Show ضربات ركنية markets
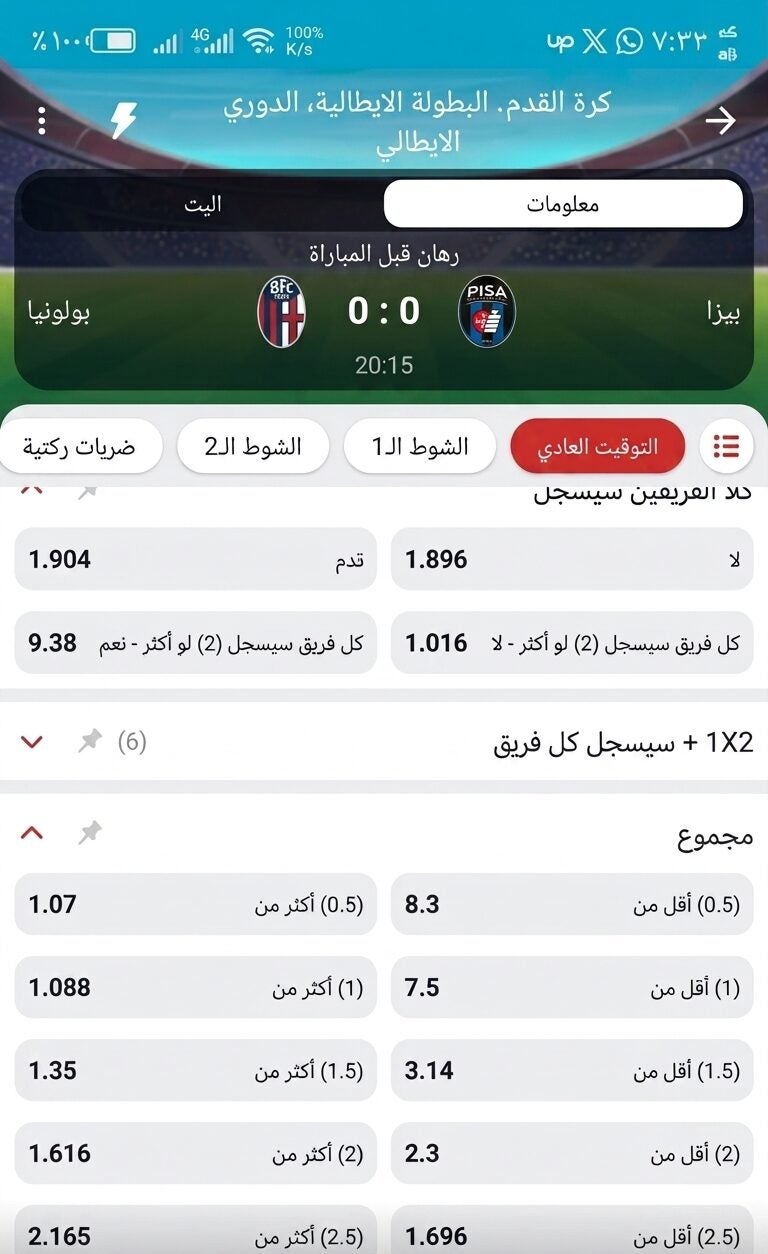The width and height of the screenshot is (768, 1254). [x=80, y=446]
